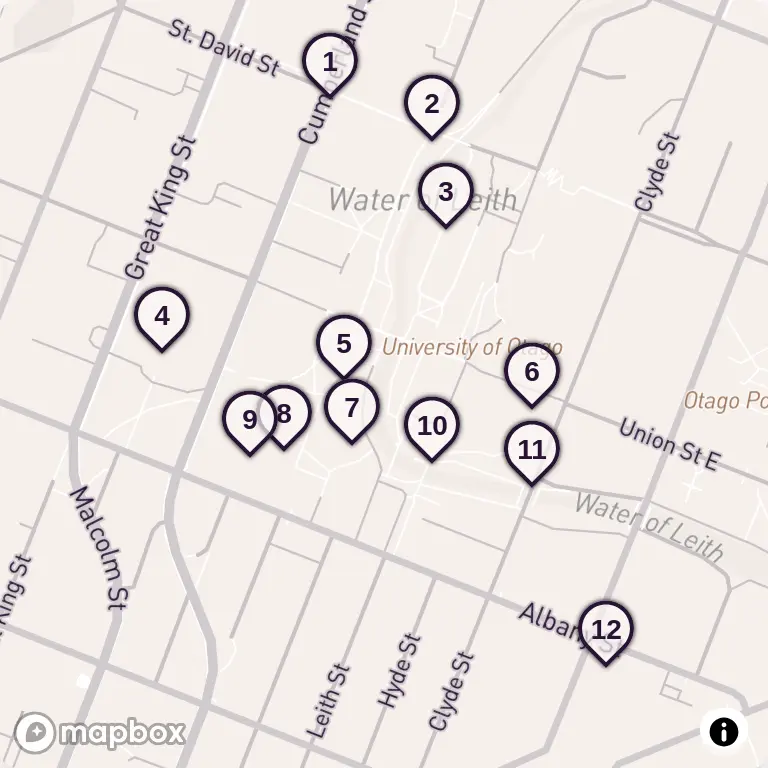Select pin 4 by Great King St
This screenshot has height=768, width=768.
161,316
